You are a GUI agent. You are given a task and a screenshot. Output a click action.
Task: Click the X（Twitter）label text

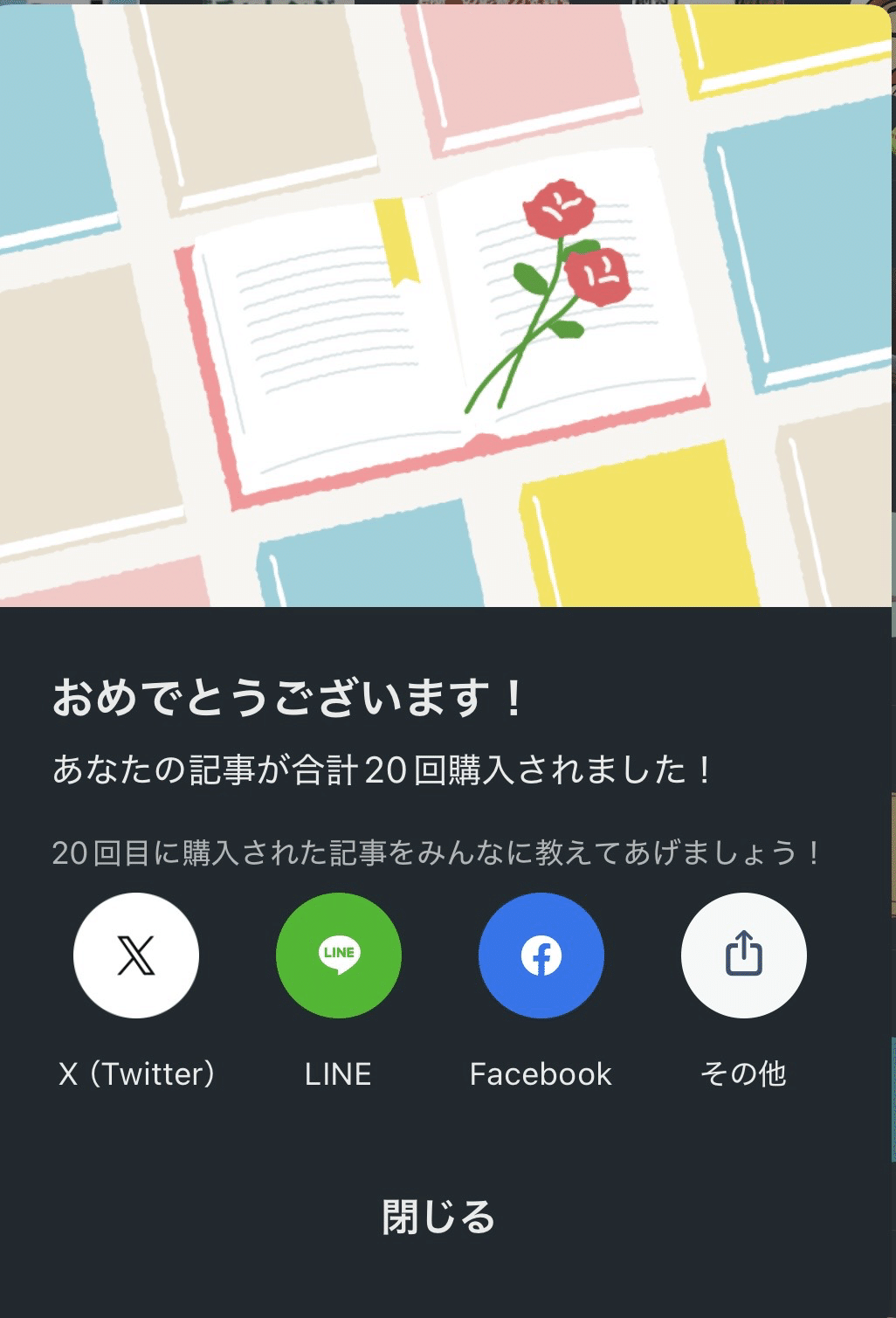pos(135,1073)
